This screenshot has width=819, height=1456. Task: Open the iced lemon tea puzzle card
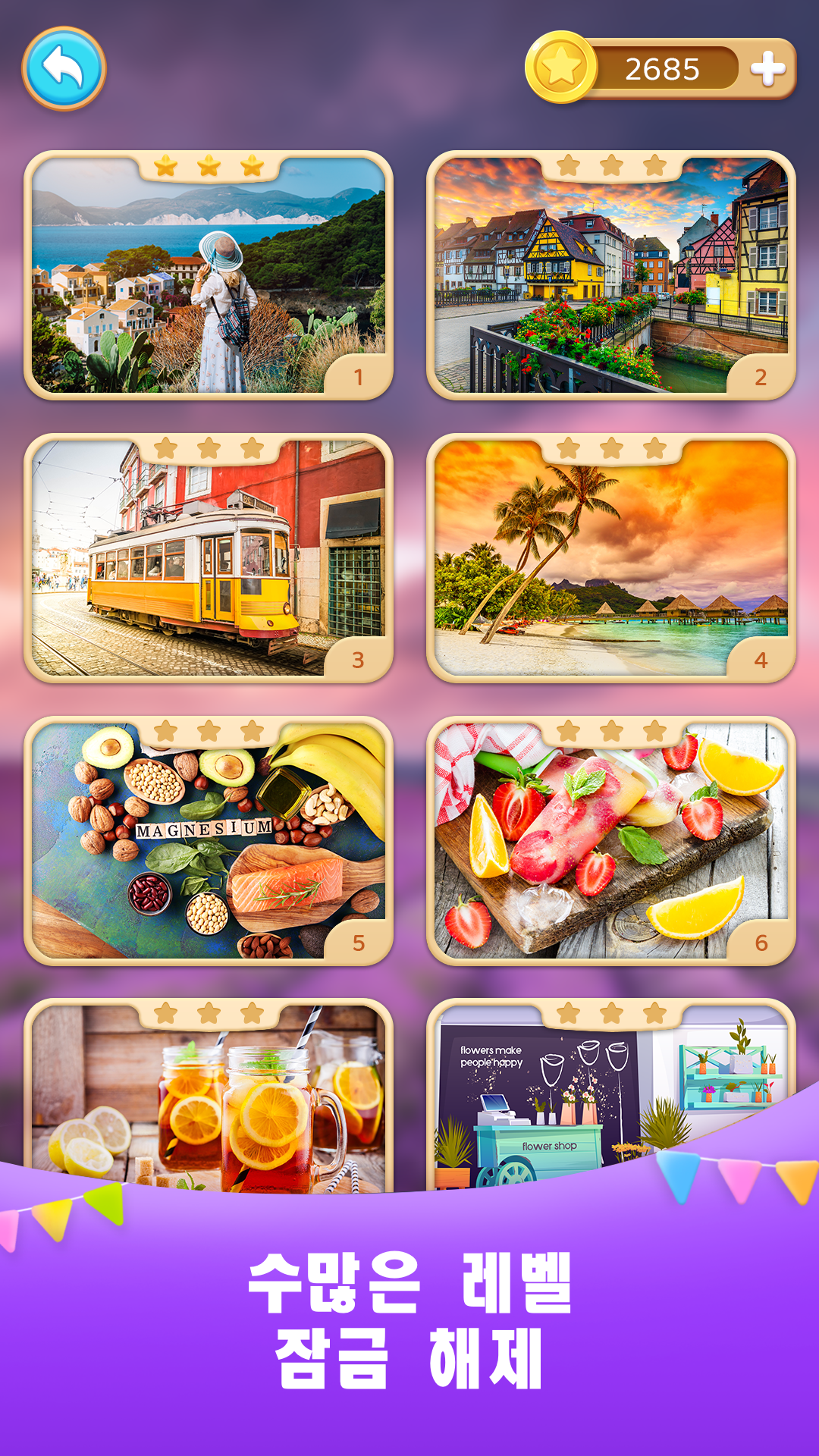(209, 1100)
